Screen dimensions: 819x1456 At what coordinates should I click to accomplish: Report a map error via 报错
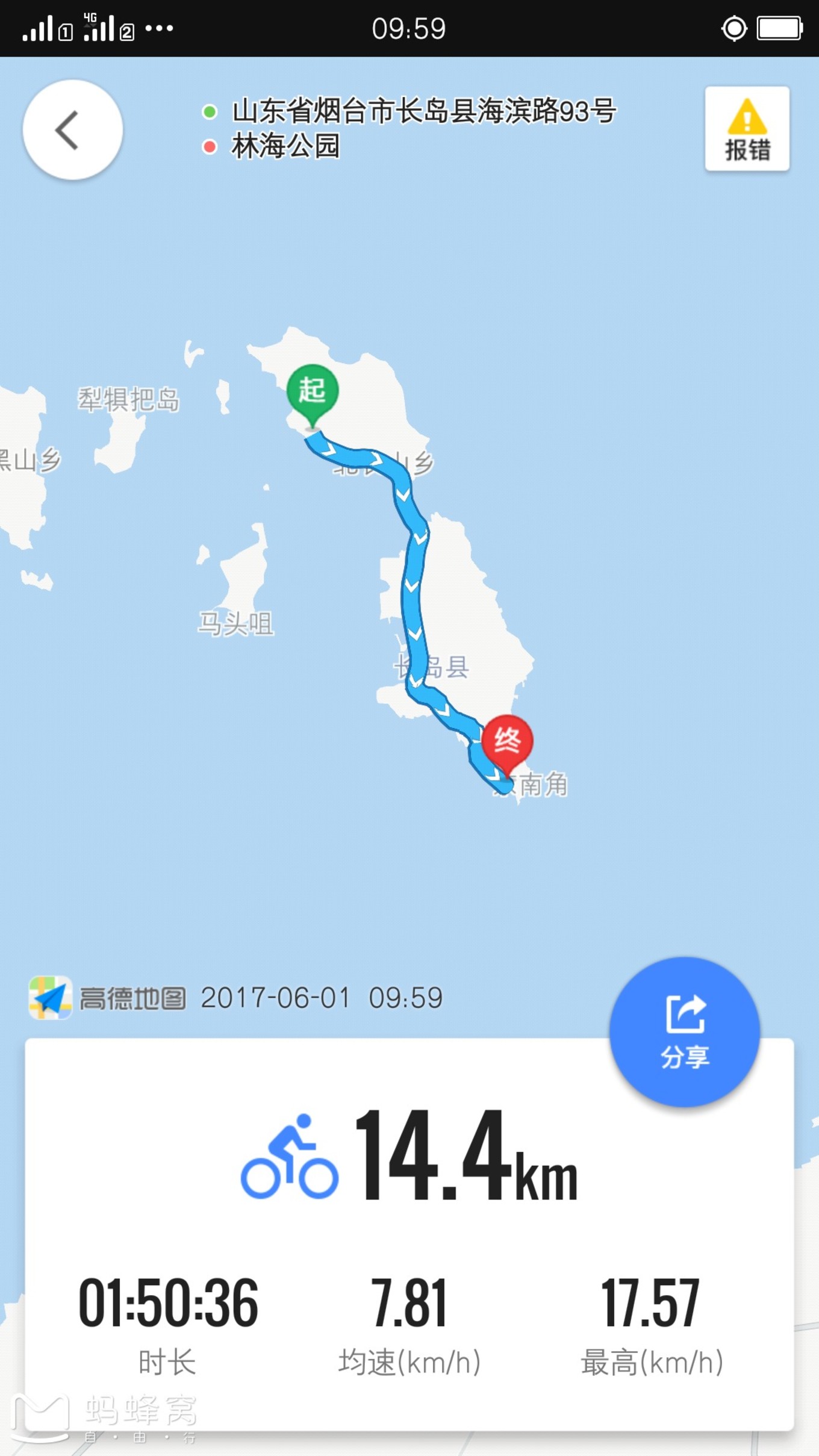tap(747, 129)
